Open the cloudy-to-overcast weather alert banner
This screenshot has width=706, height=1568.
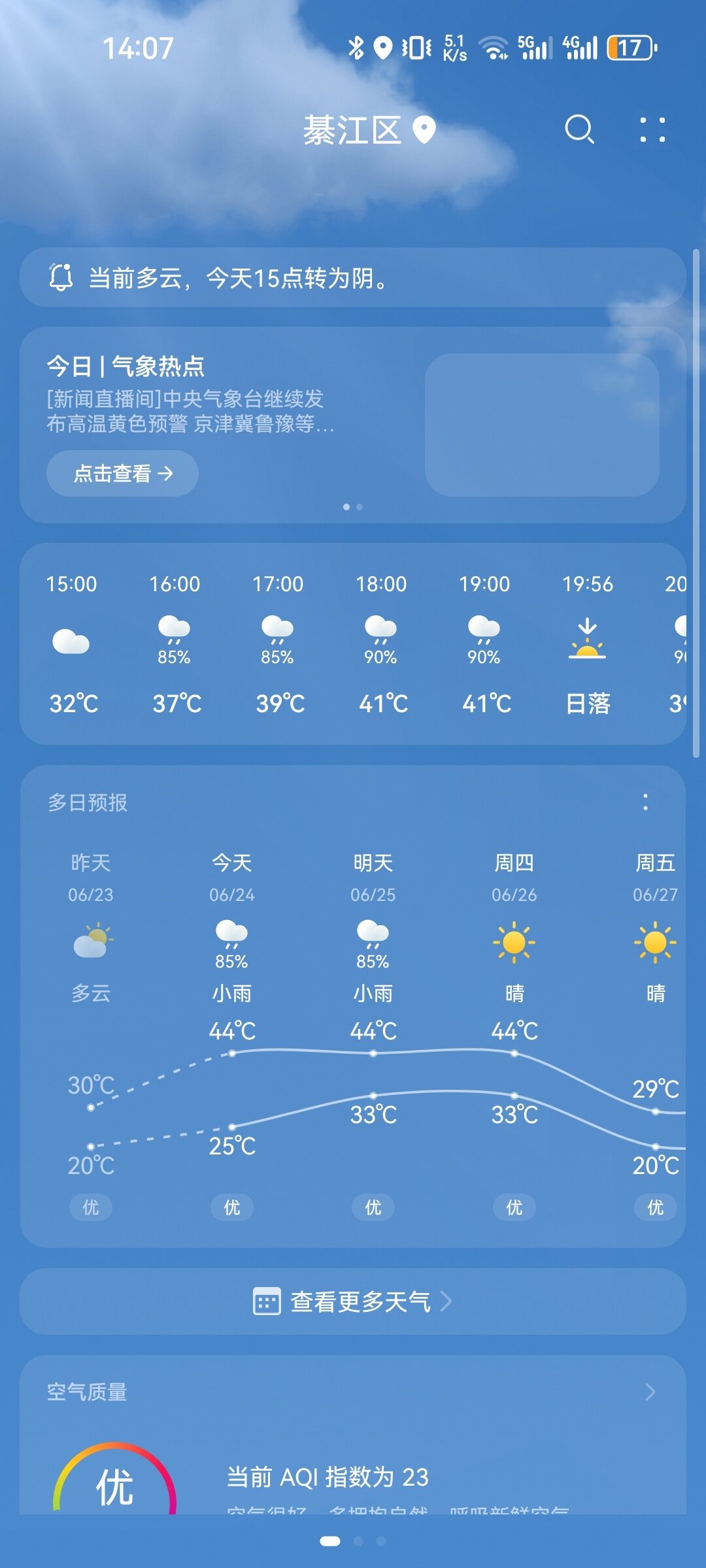coord(353,278)
